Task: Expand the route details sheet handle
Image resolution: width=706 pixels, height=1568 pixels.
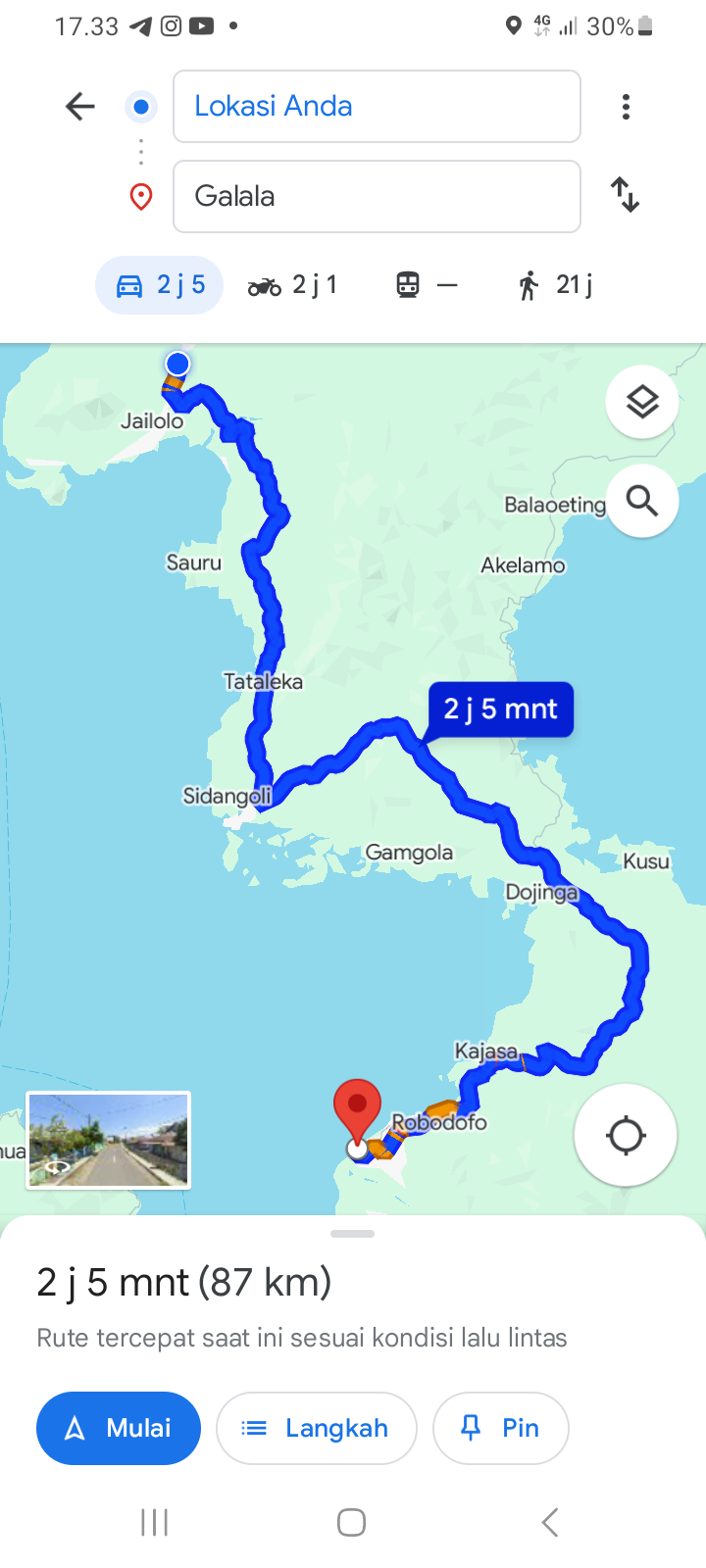Action: [x=353, y=1234]
